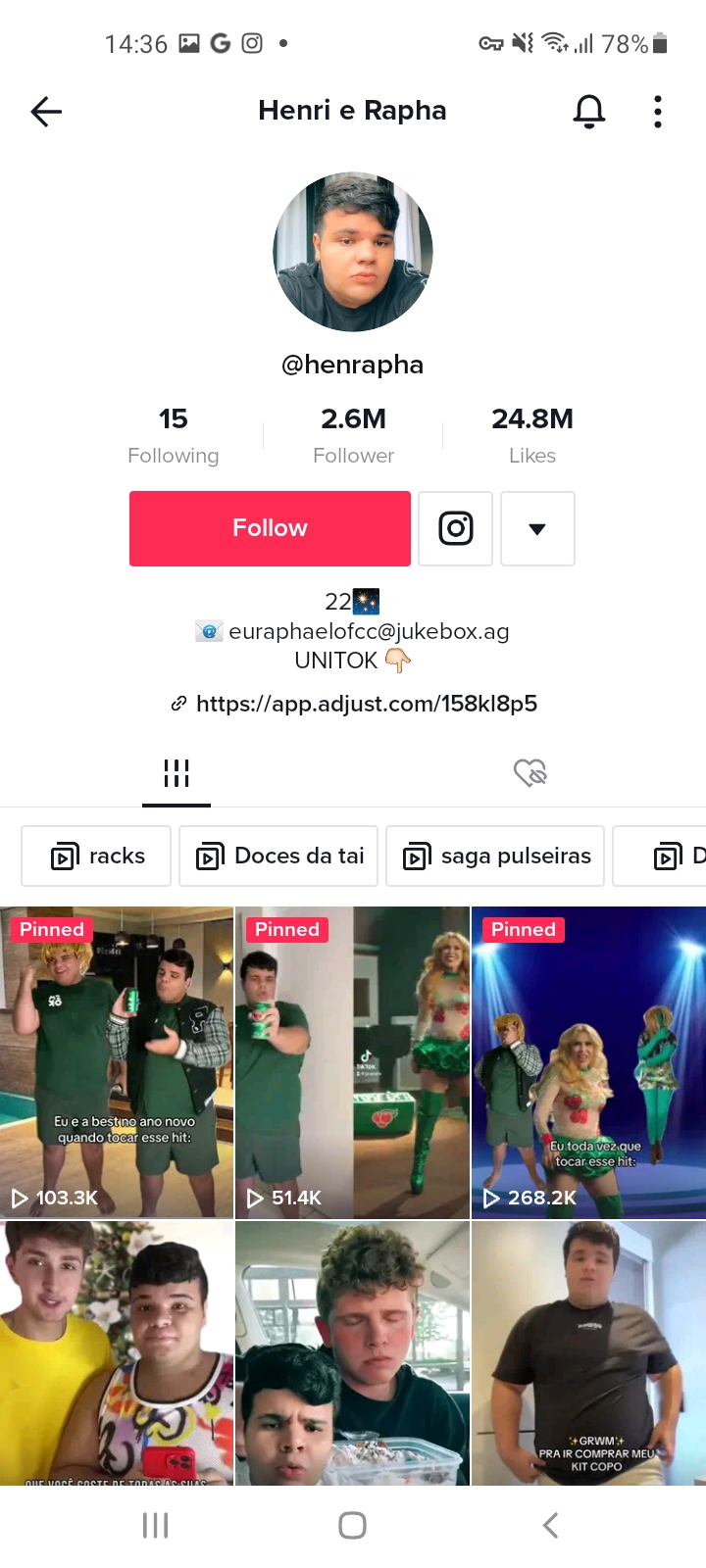Go to the system home screen
This screenshot has height=1568, width=706.
[352, 1525]
